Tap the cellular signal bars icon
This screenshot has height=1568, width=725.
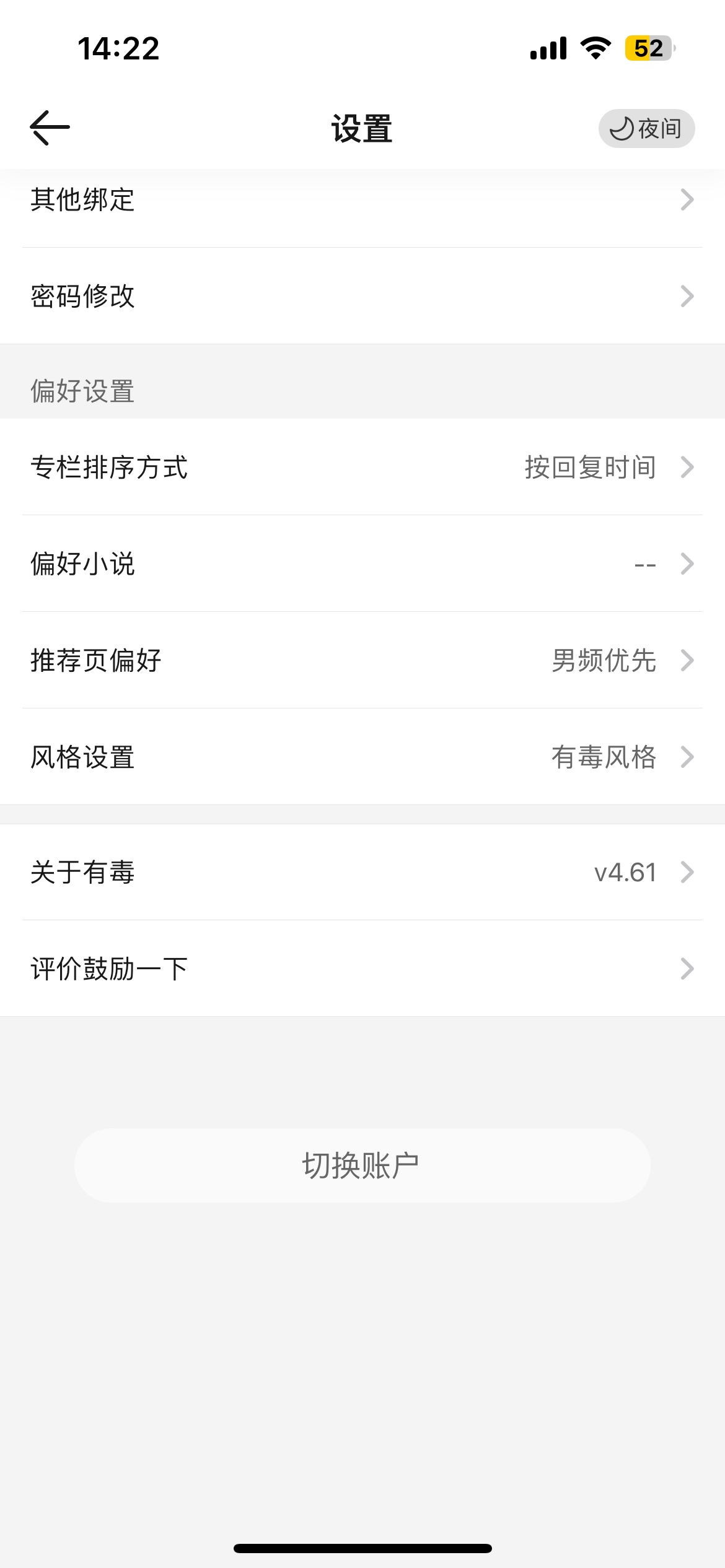550,48
